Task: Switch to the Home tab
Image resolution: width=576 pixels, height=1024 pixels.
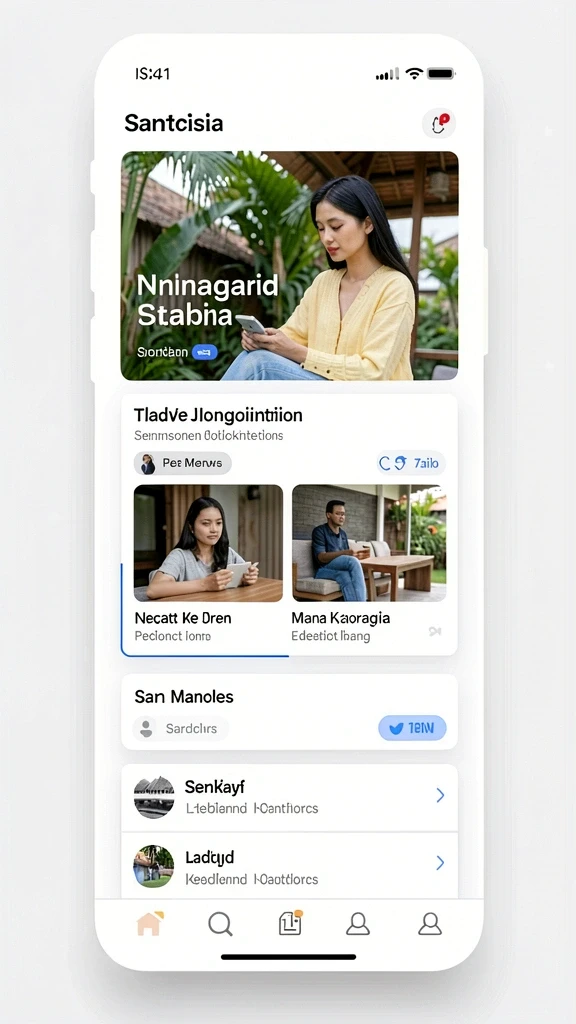Action: click(x=150, y=923)
